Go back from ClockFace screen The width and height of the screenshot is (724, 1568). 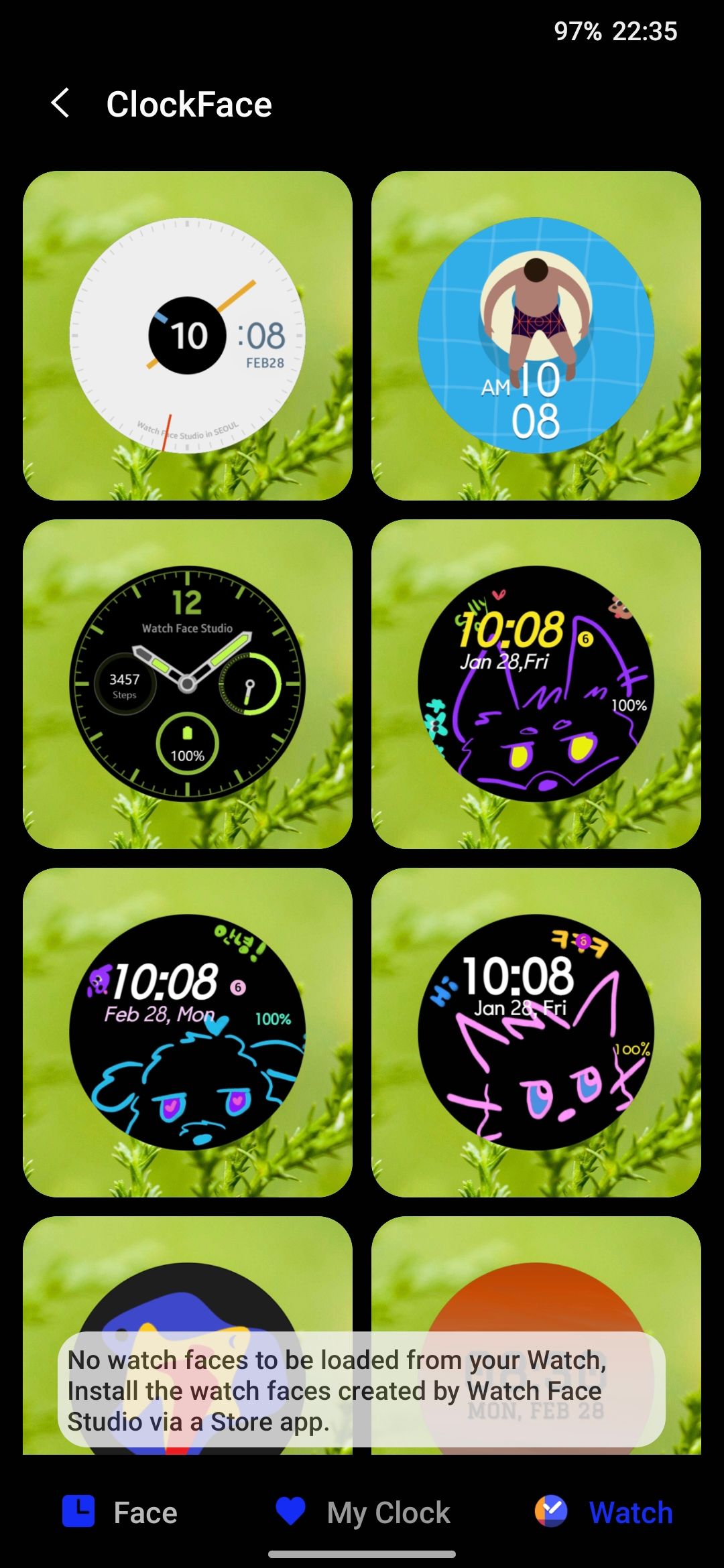click(60, 104)
